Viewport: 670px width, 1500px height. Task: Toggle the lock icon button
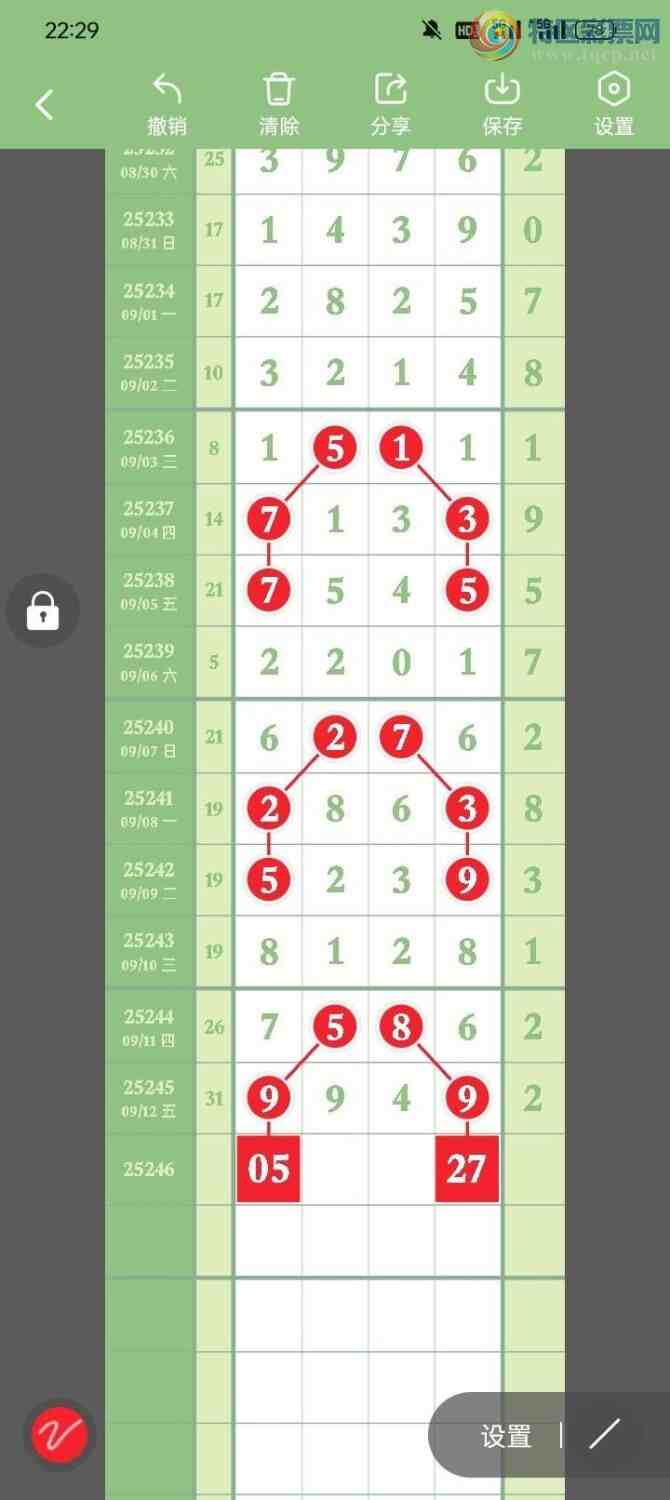pos(42,610)
